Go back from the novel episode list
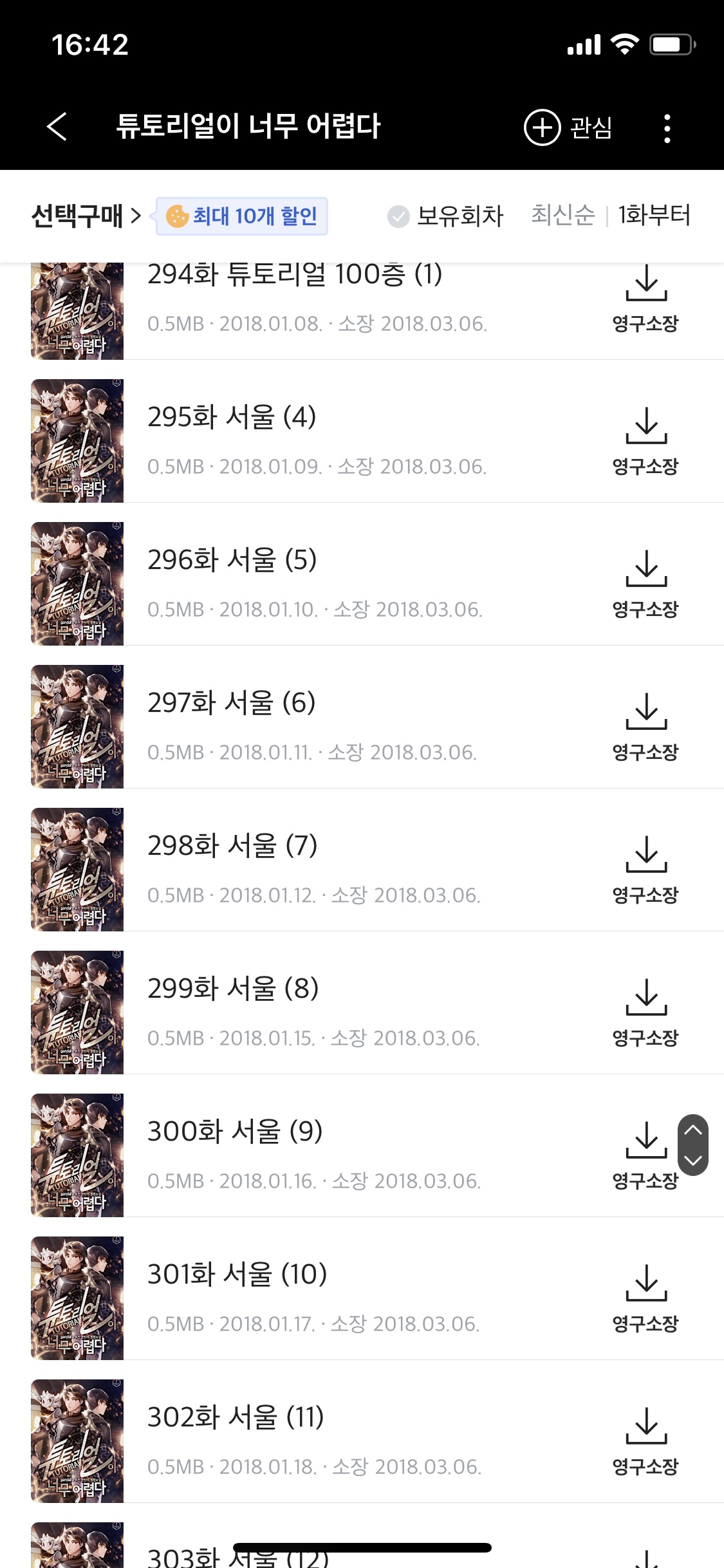724x1568 pixels. click(x=57, y=126)
